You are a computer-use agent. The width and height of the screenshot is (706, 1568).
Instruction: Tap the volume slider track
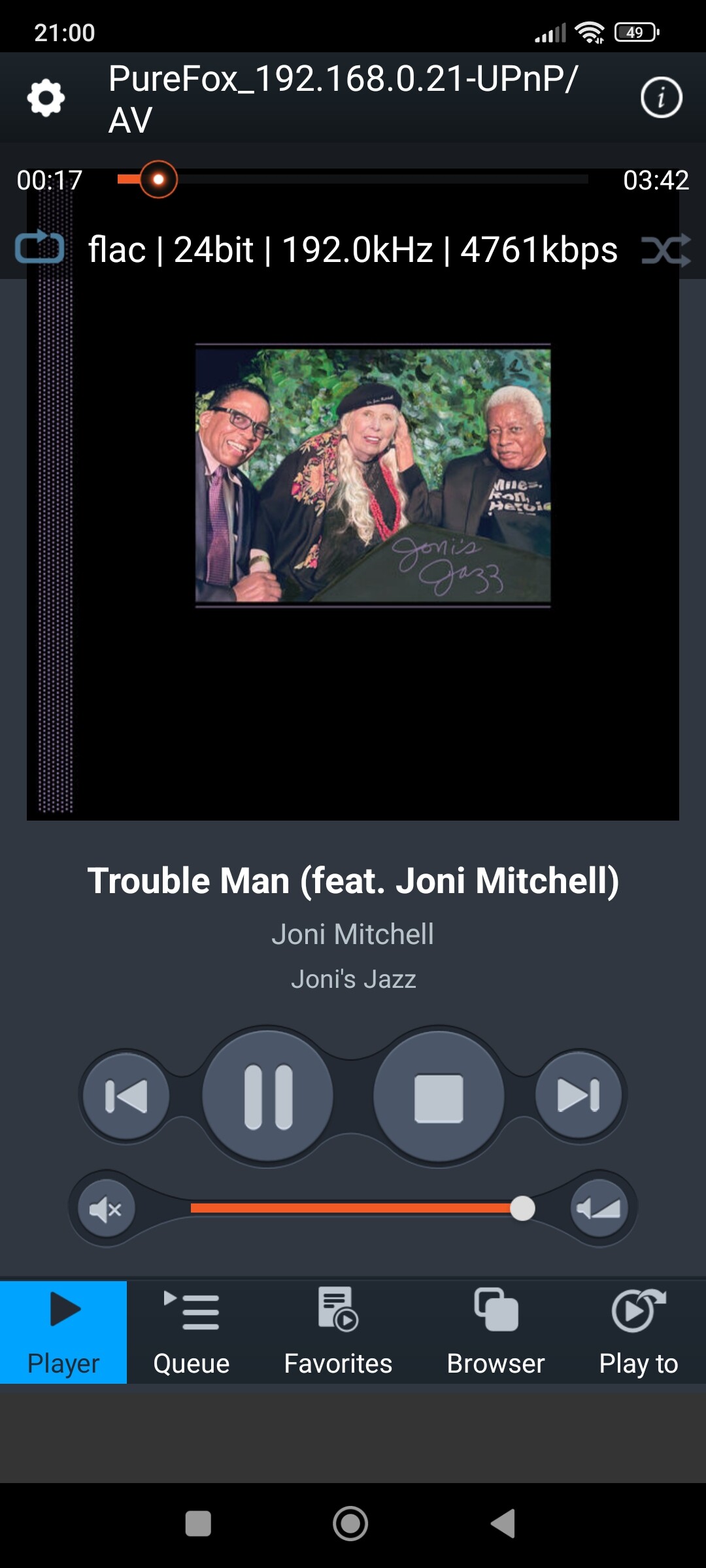(353, 1208)
